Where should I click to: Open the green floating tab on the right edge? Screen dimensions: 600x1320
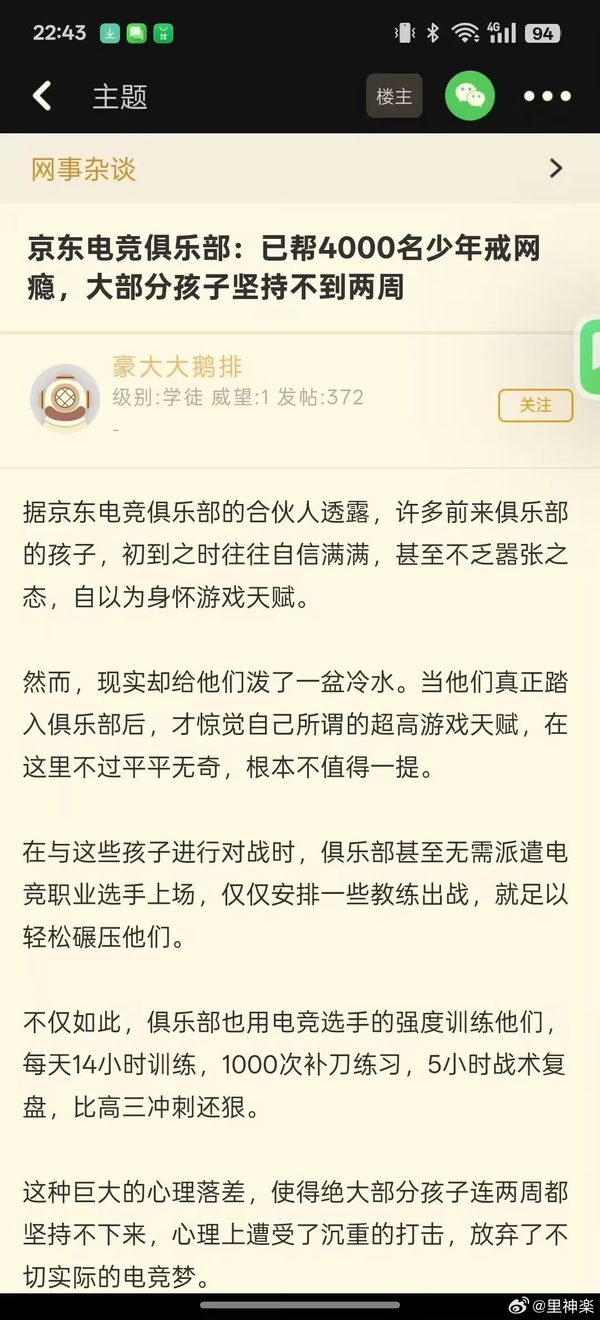[590, 357]
